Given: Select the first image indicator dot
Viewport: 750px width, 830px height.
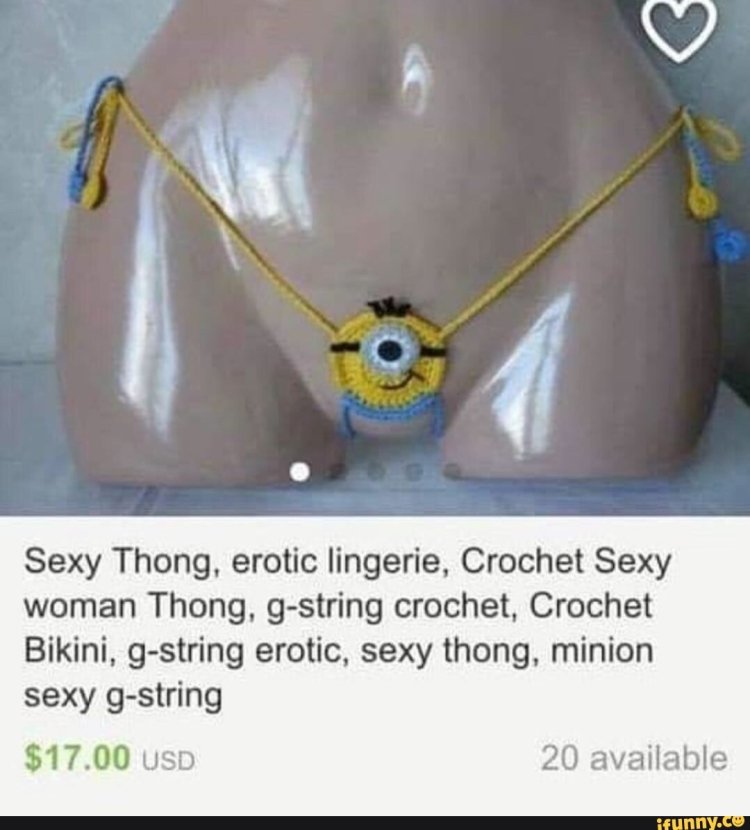Looking at the screenshot, I should point(300,472).
